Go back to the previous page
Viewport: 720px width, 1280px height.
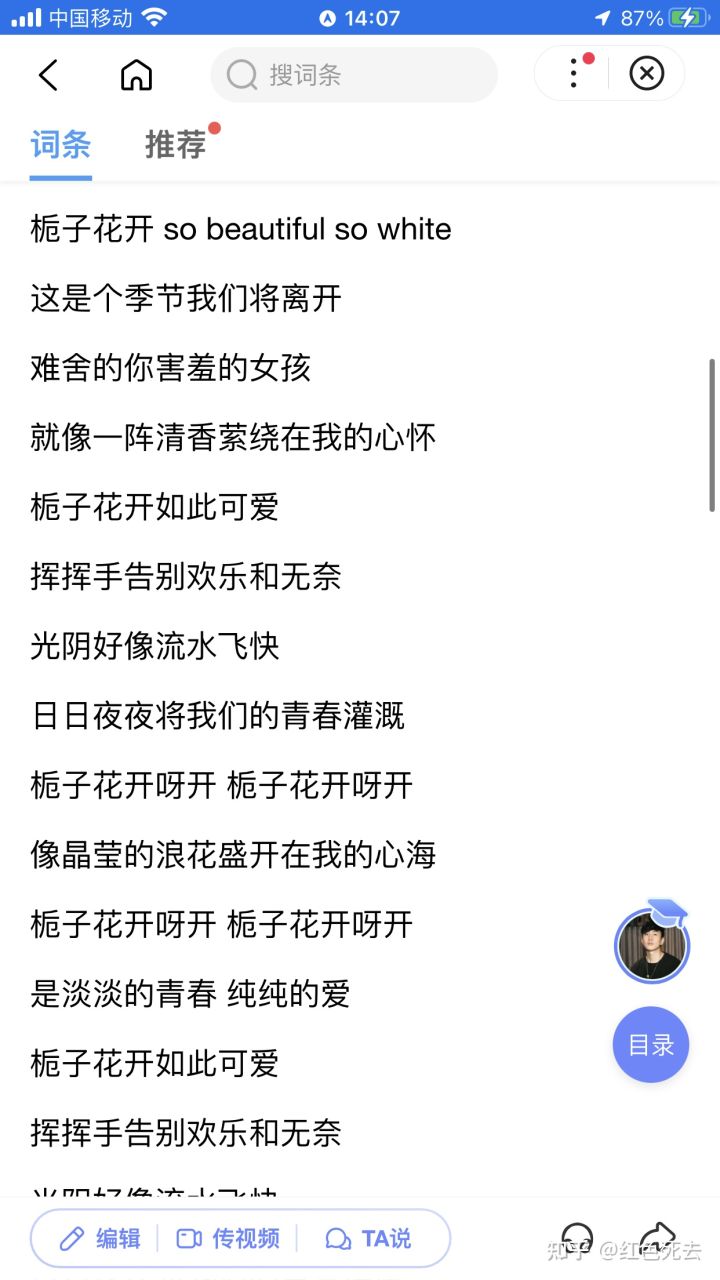click(x=48, y=75)
